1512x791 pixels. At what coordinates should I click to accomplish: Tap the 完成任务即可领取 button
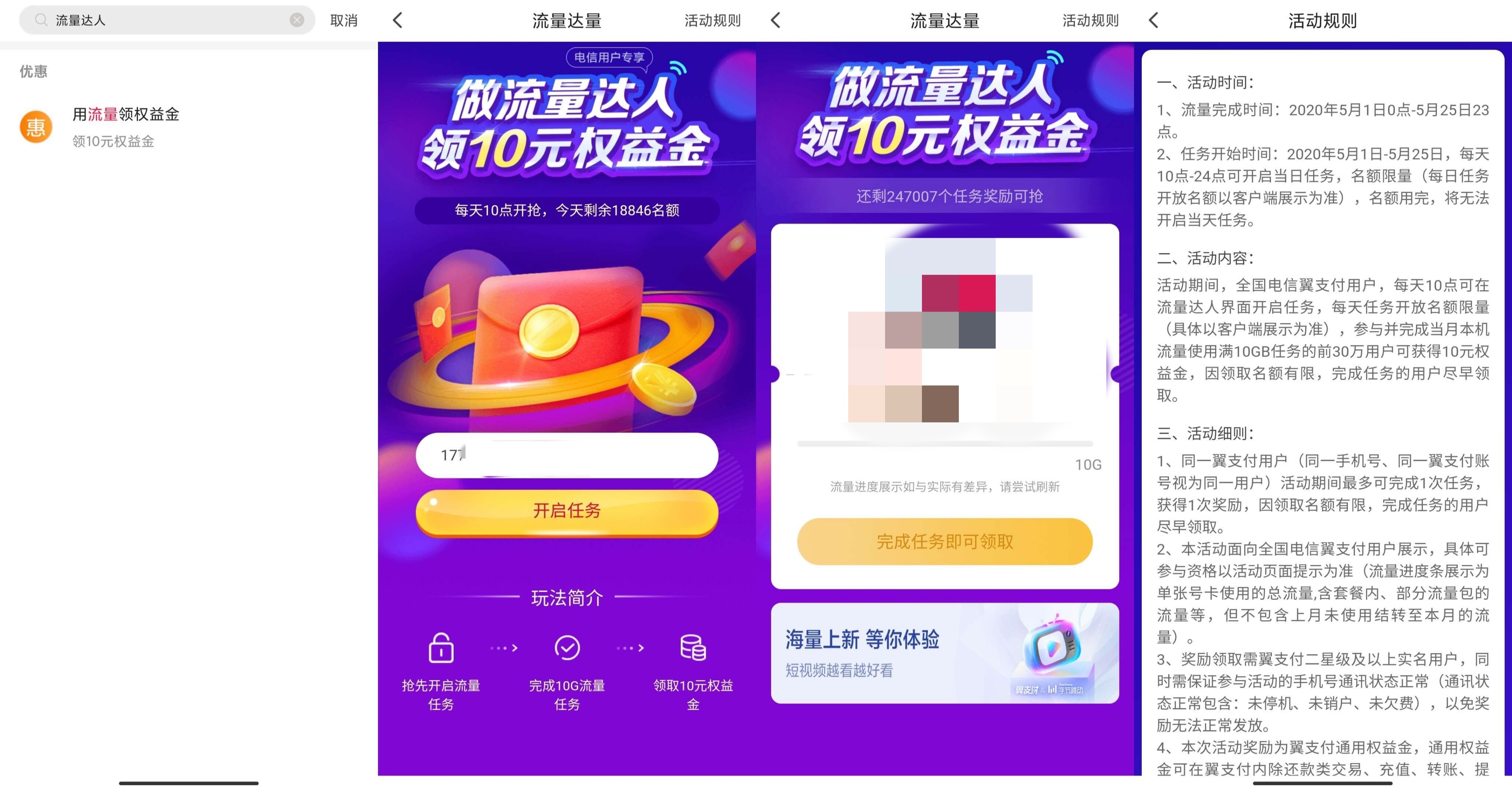[x=944, y=541]
